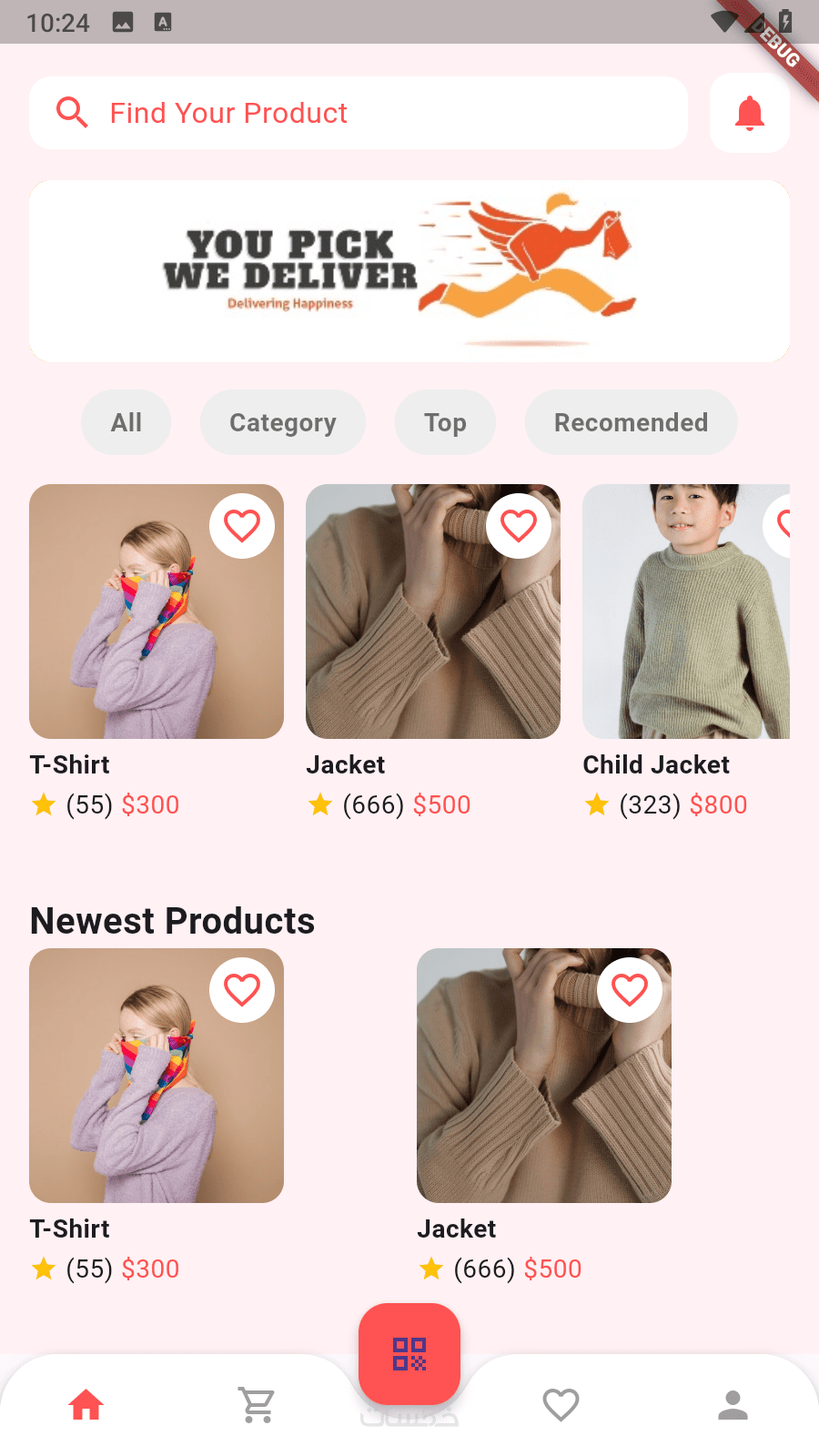
Task: Favorite the Jacket under Newest Products
Action: click(630, 990)
